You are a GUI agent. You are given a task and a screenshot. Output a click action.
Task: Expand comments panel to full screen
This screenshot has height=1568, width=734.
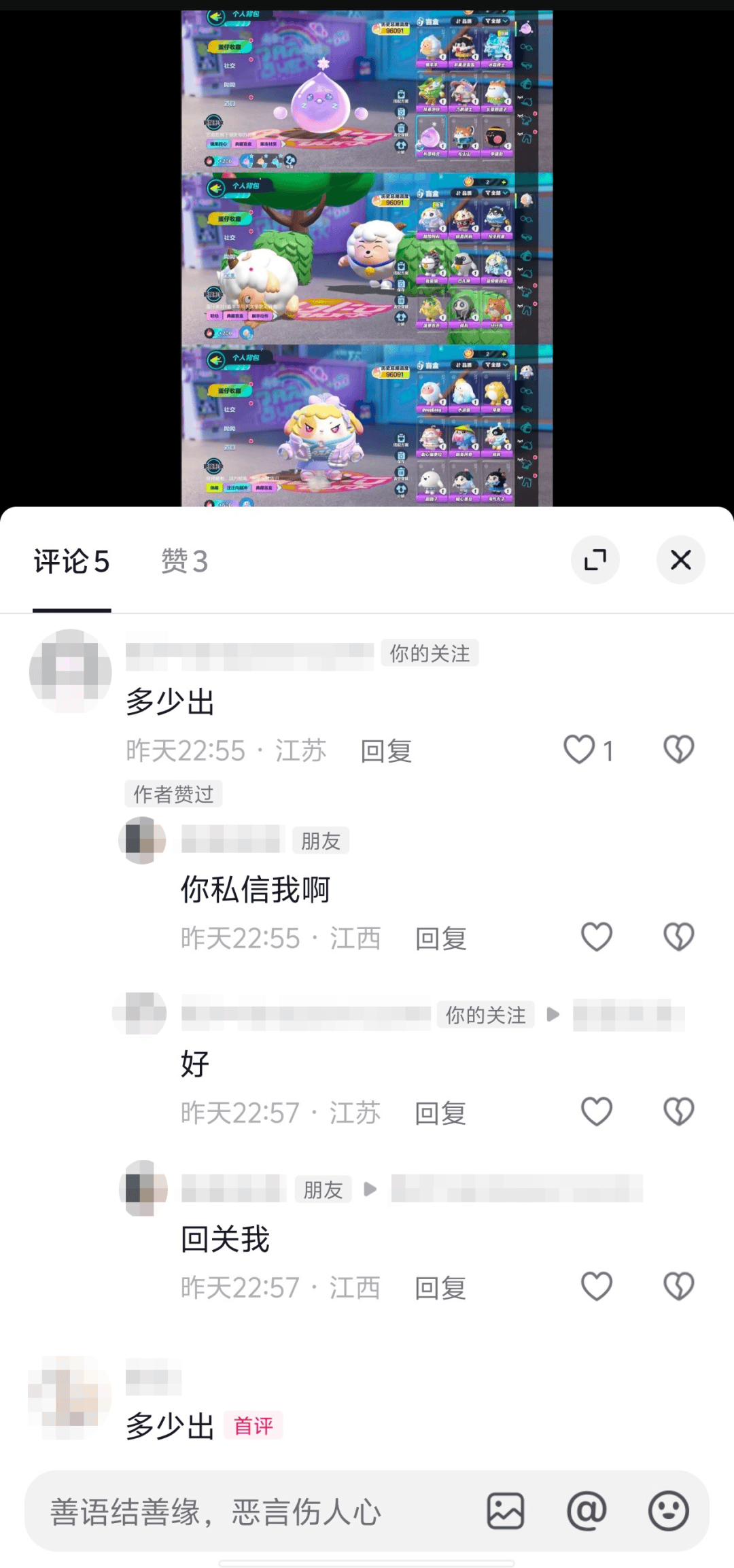pos(595,560)
